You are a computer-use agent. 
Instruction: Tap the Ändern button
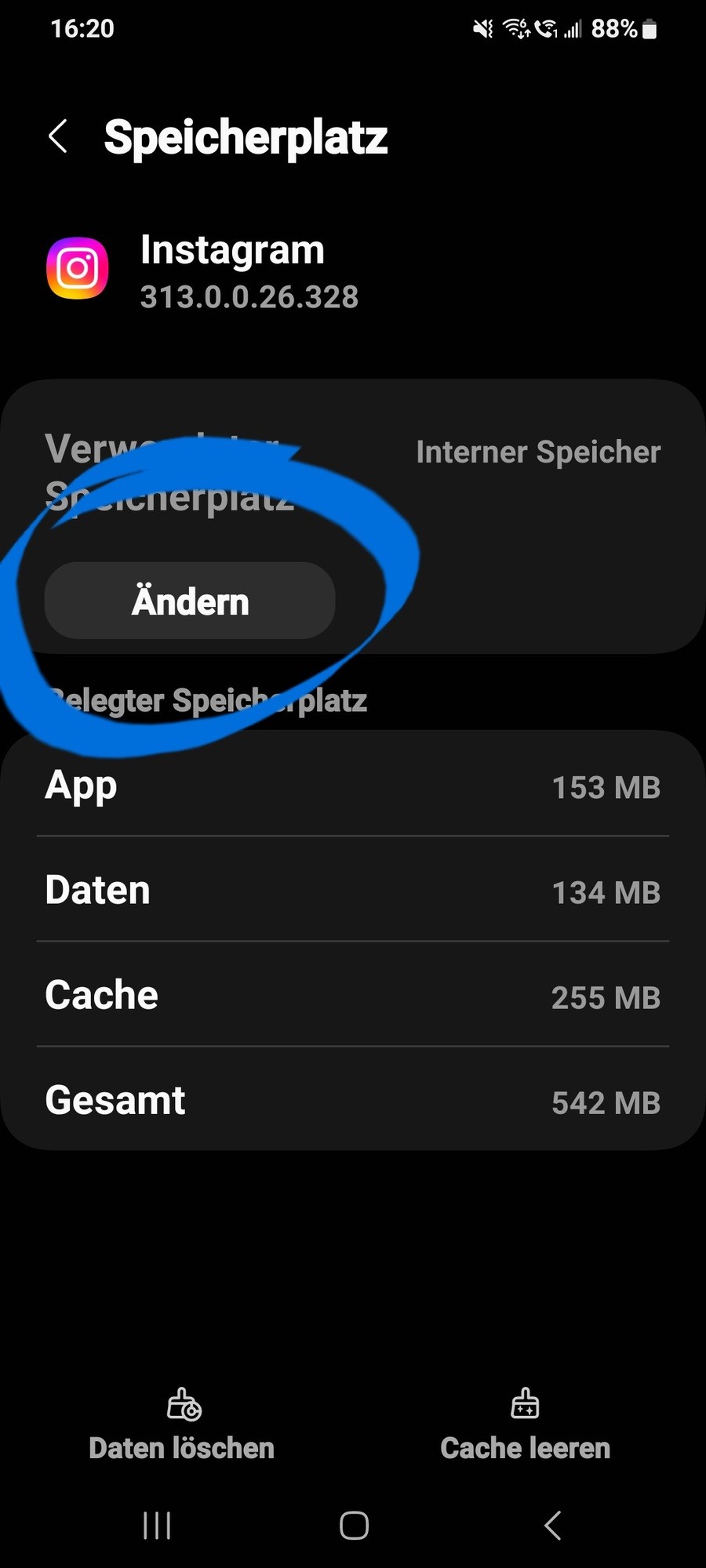click(190, 601)
